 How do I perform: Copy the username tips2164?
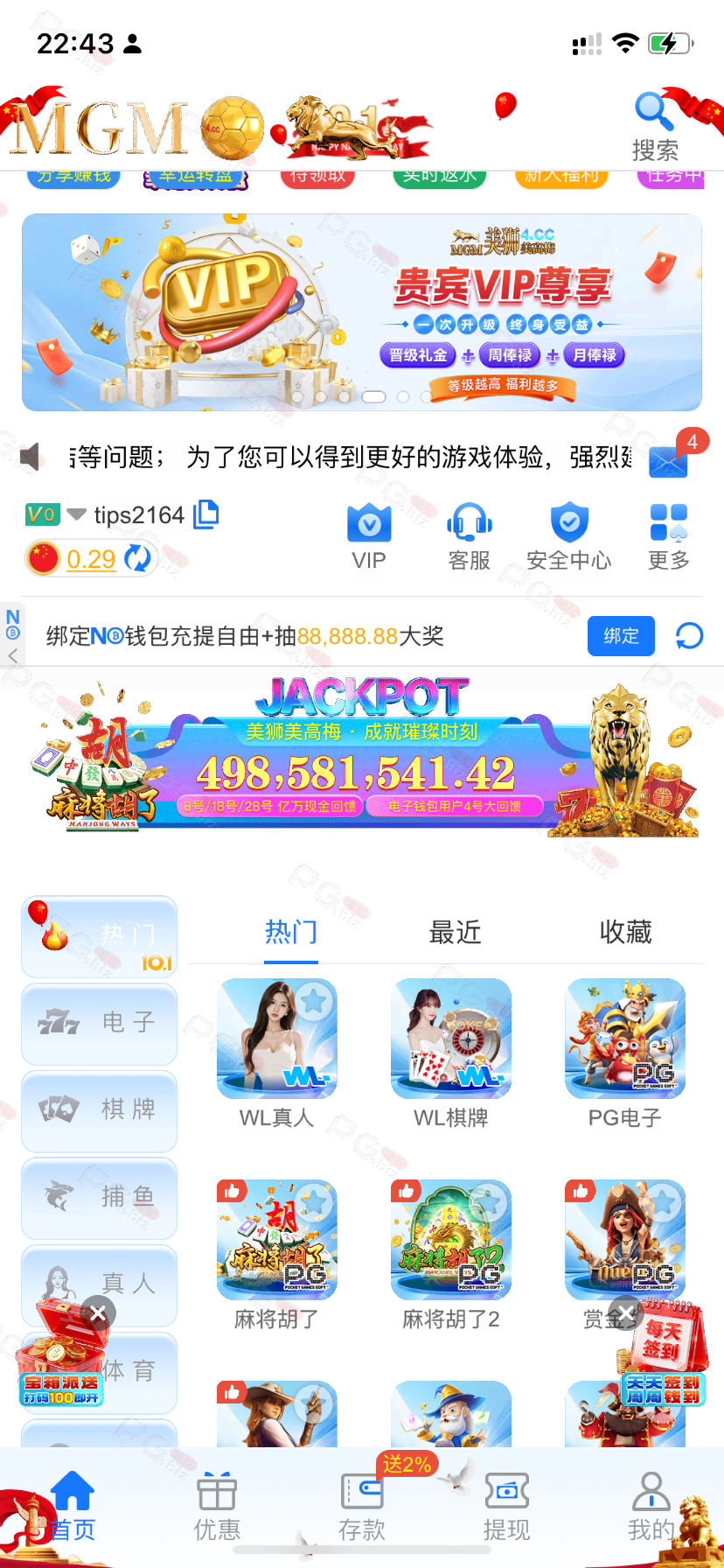(206, 514)
